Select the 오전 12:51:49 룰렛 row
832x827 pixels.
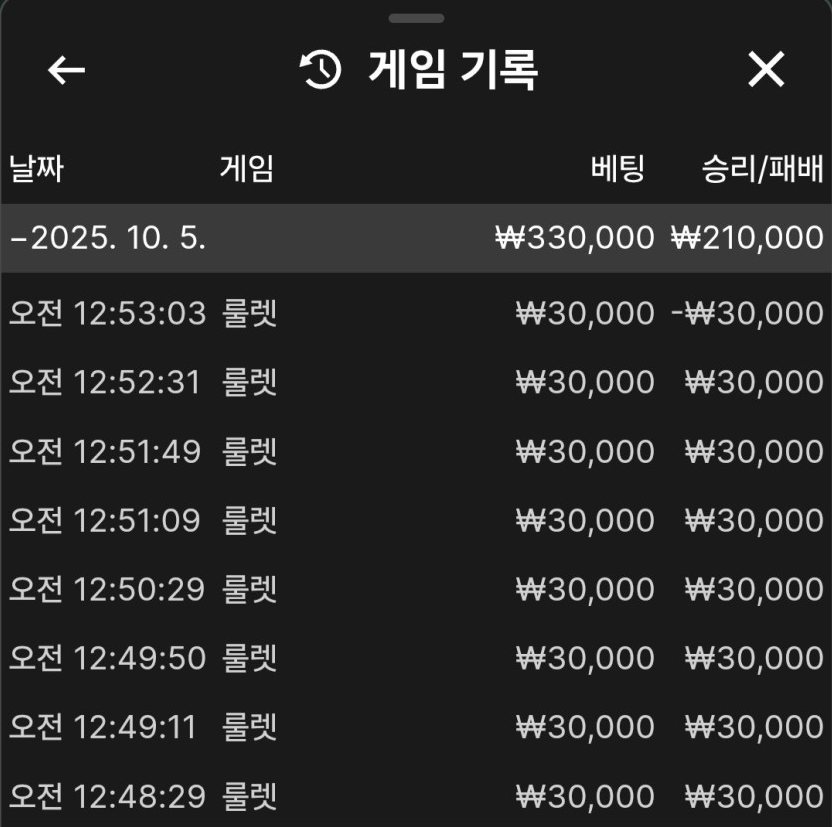[x=415, y=452]
